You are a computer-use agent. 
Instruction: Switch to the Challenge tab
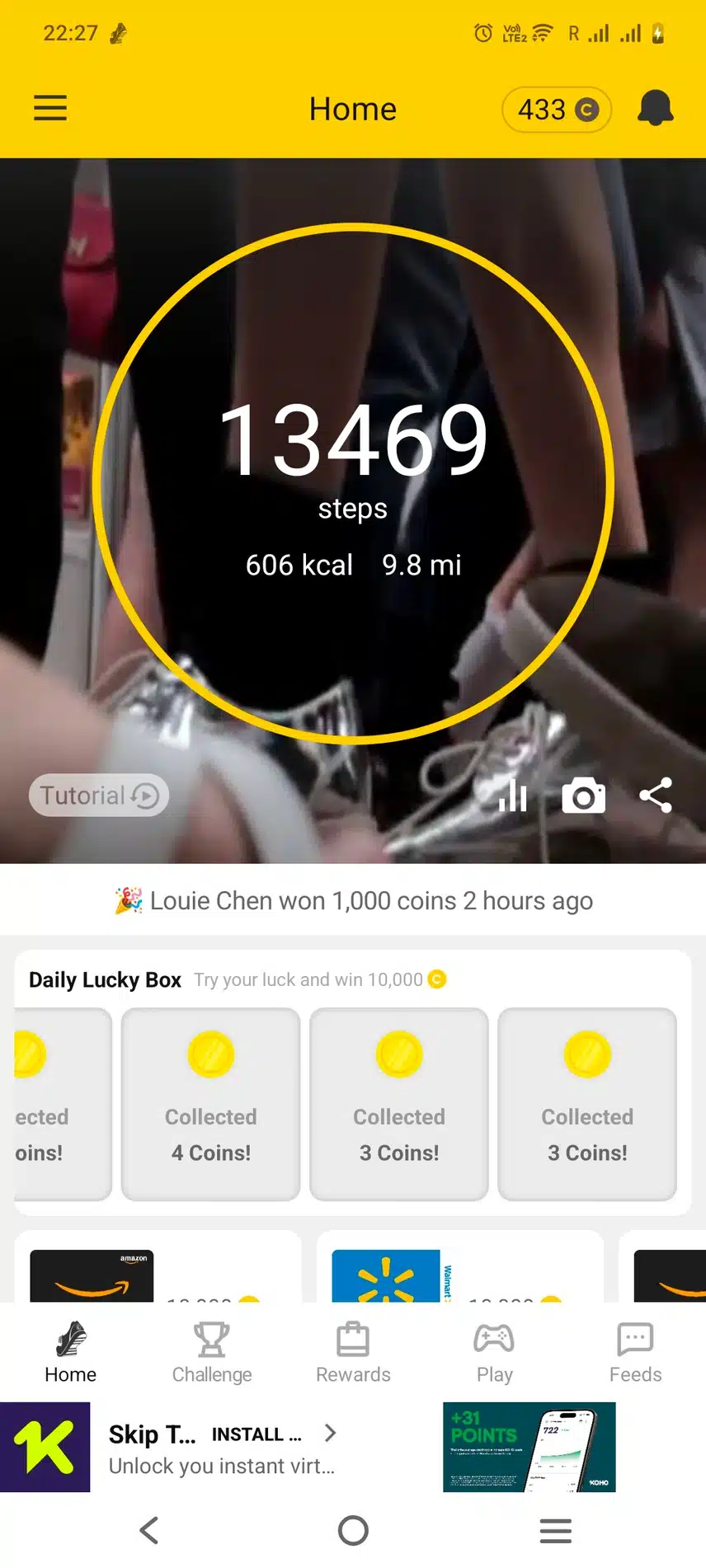pyautogui.click(x=212, y=1352)
